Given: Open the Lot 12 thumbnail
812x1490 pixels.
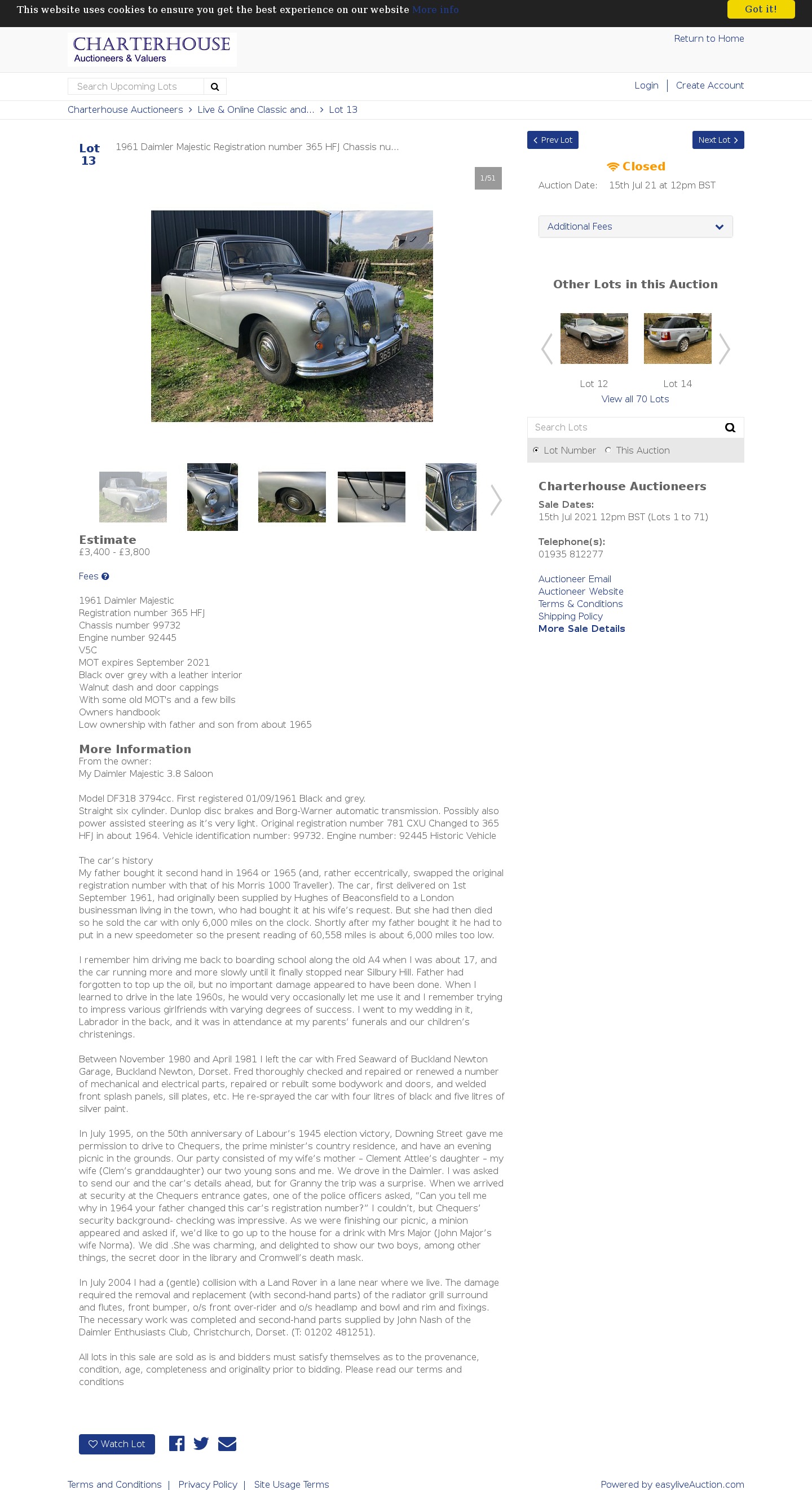Looking at the screenshot, I should tap(594, 339).
